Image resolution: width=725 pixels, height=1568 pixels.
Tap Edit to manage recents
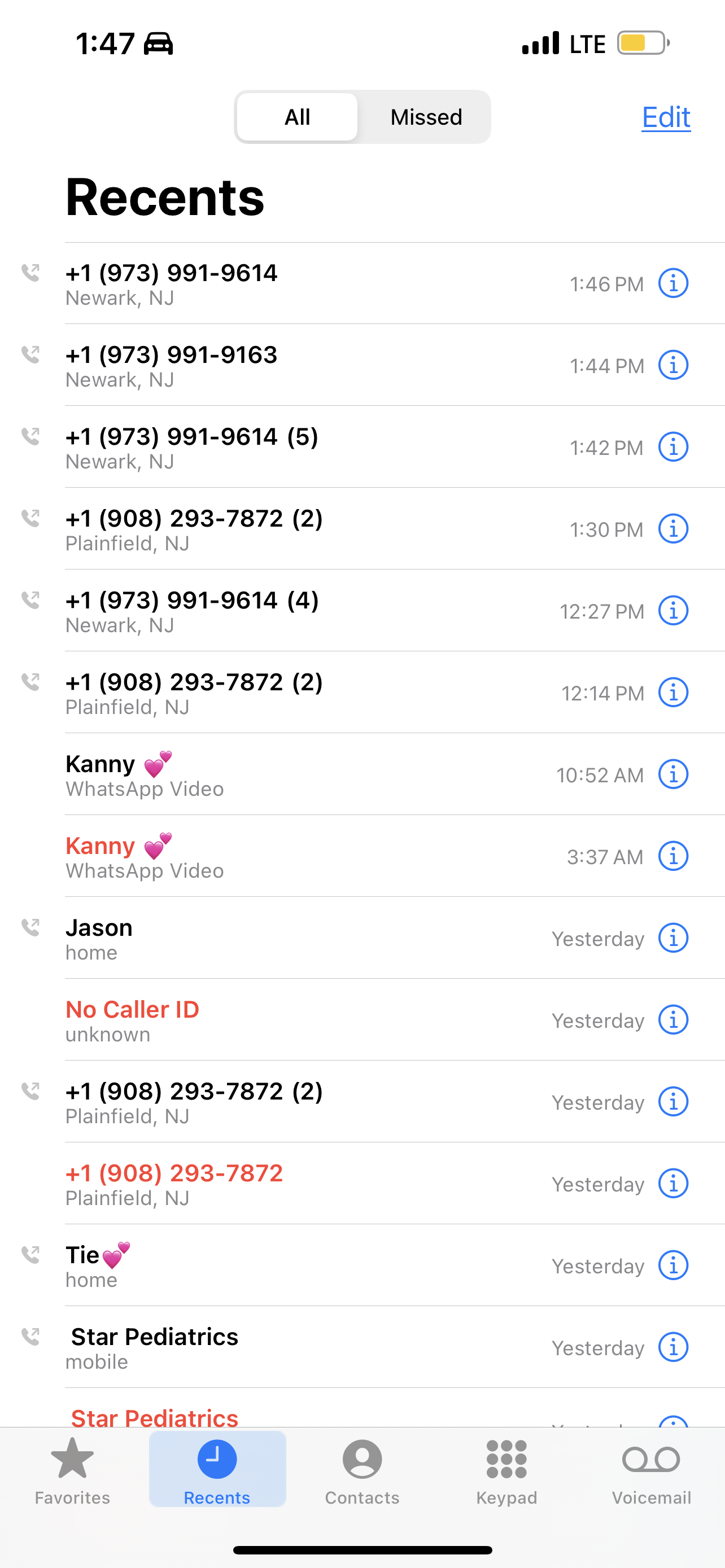point(665,117)
